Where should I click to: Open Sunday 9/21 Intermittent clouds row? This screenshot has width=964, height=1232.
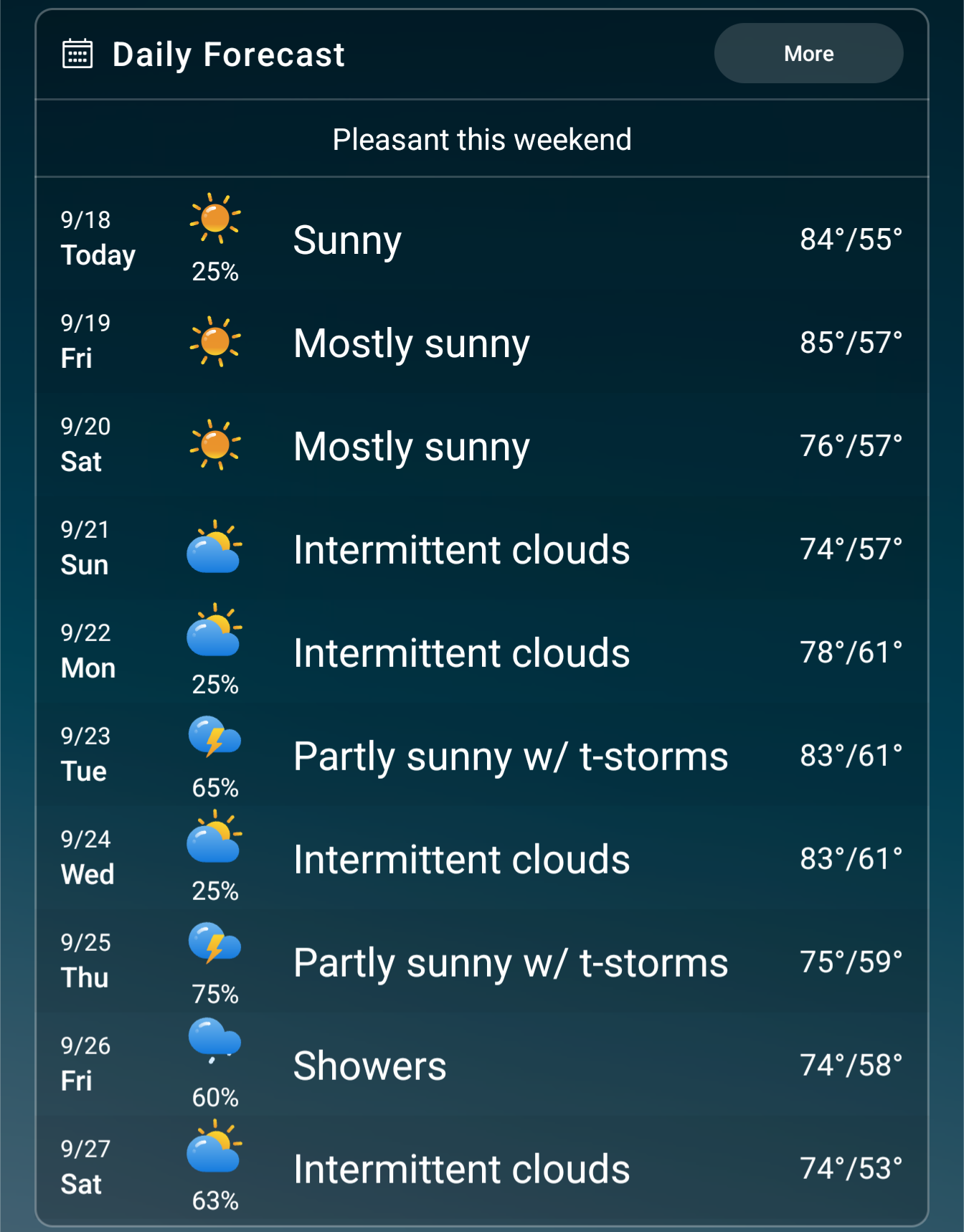[482, 549]
